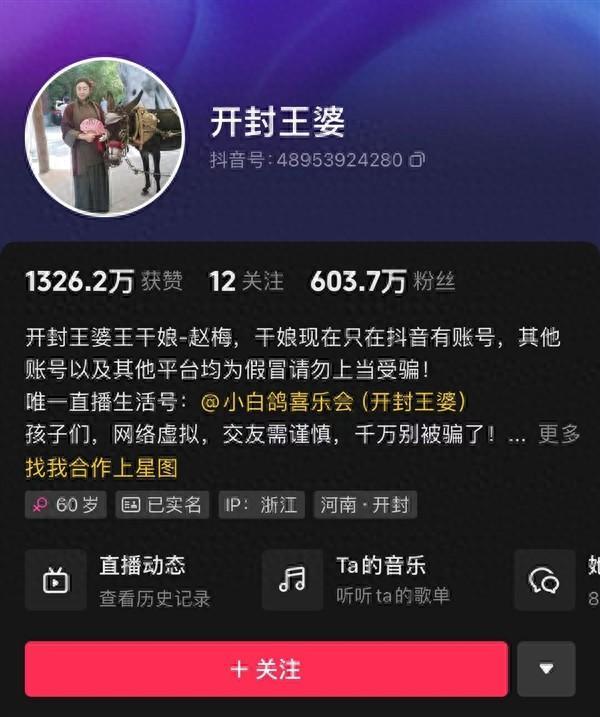View the 603.7万 粉丝 followers list
Viewport: 600px width, 717px height.
(x=382, y=283)
